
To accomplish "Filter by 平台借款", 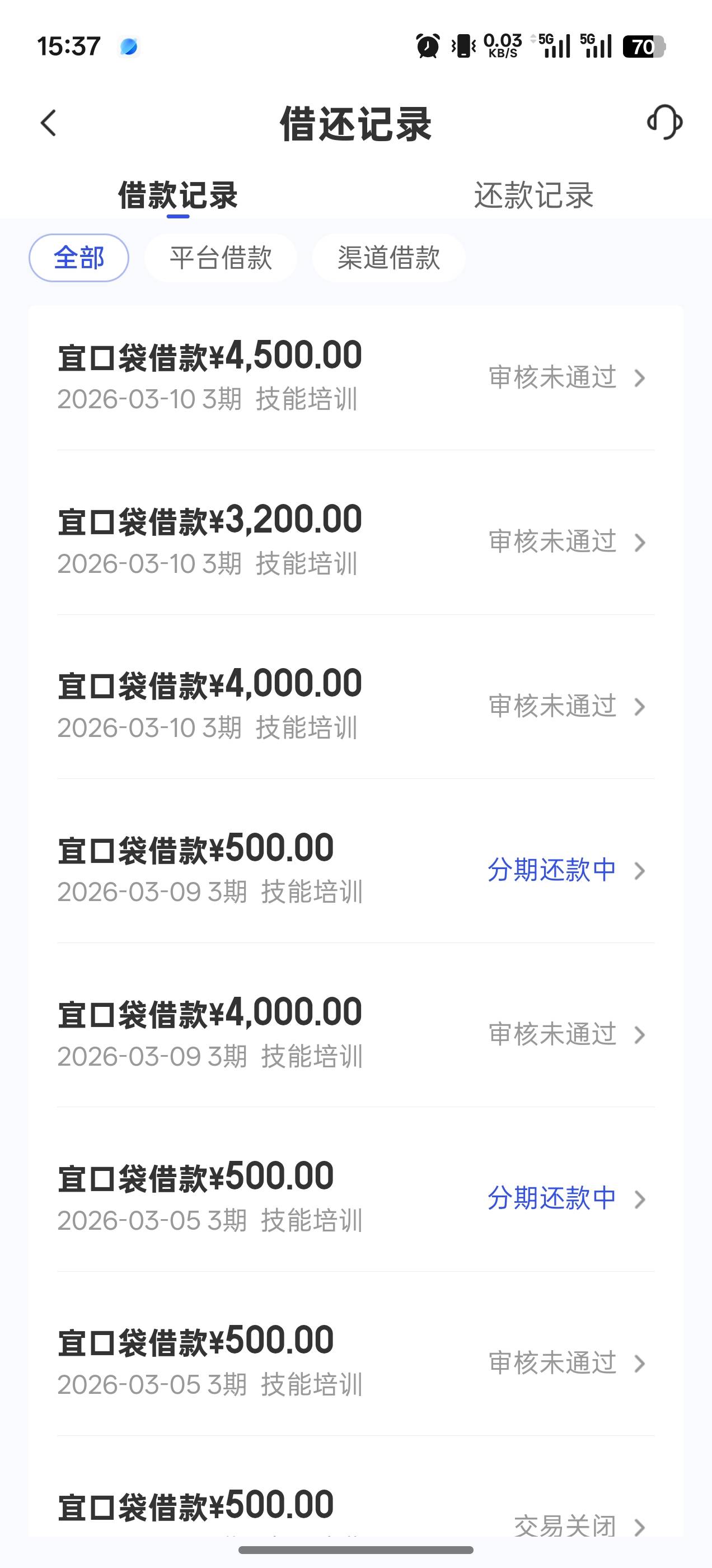I will click(x=221, y=258).
